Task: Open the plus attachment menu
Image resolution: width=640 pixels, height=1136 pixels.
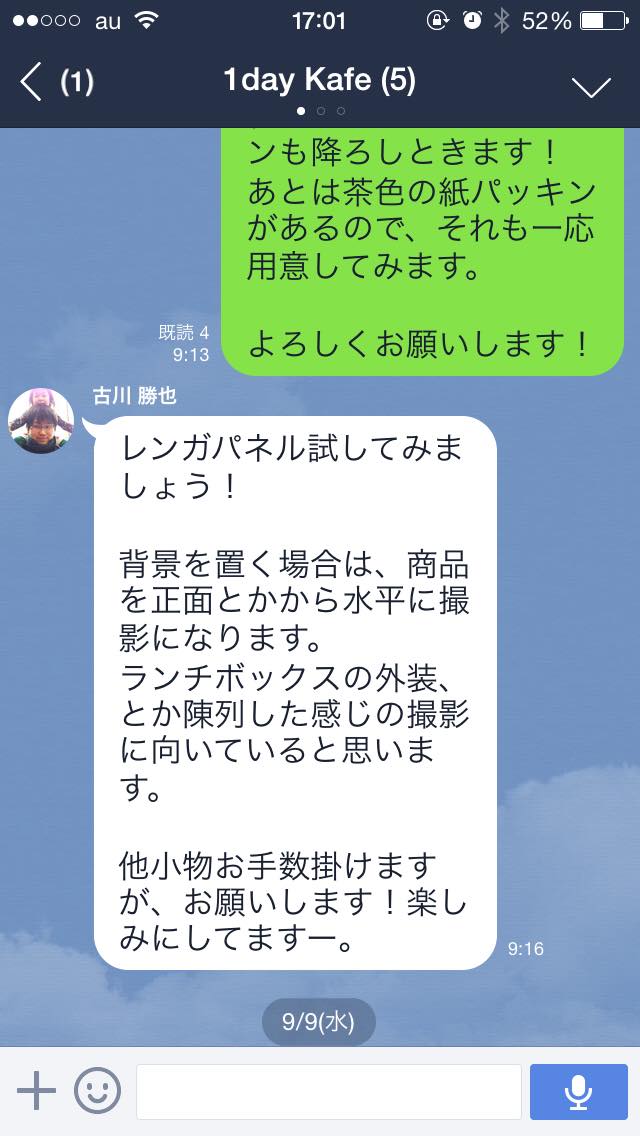Action: pos(36,1090)
